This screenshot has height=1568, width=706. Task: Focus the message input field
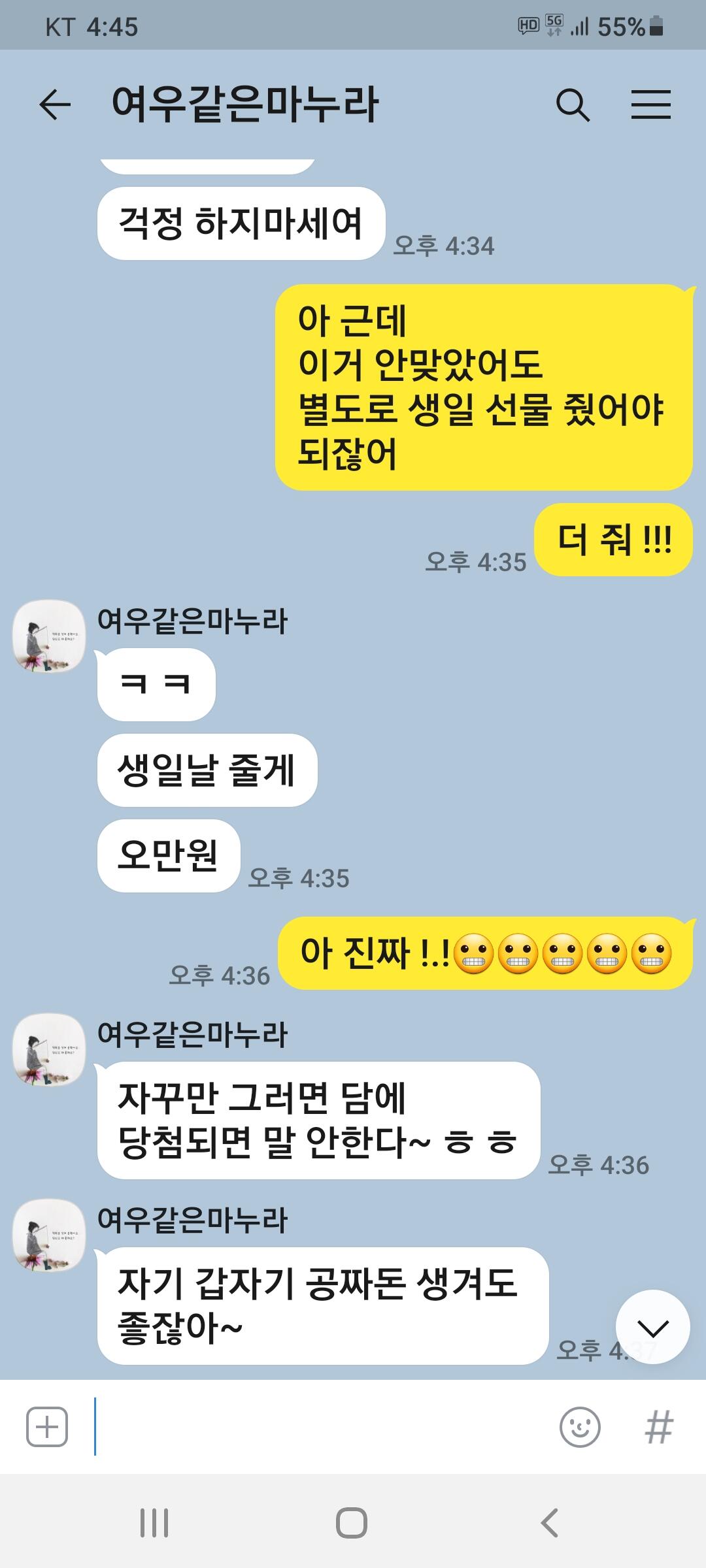pyautogui.click(x=320, y=1427)
